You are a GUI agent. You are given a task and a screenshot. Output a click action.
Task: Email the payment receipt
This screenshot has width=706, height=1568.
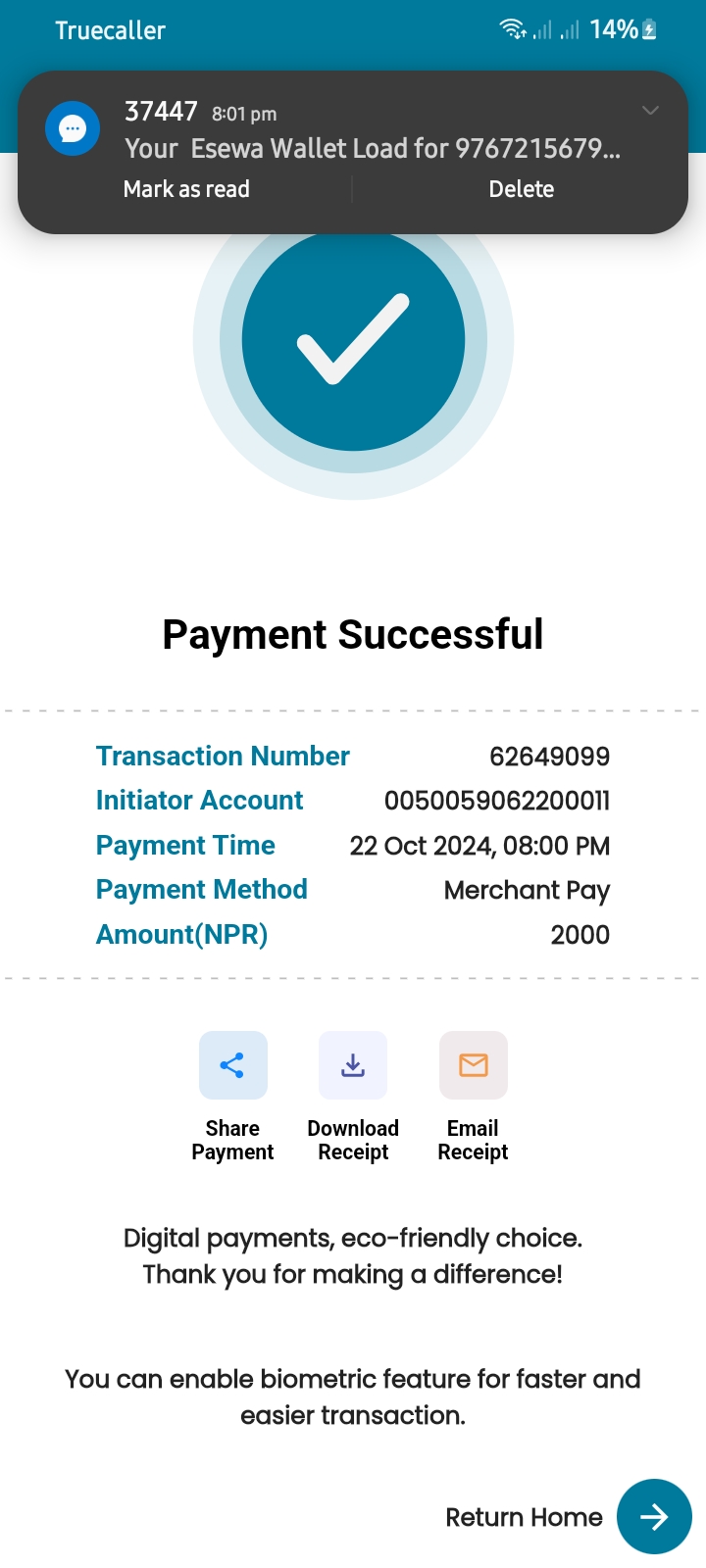(x=473, y=1065)
